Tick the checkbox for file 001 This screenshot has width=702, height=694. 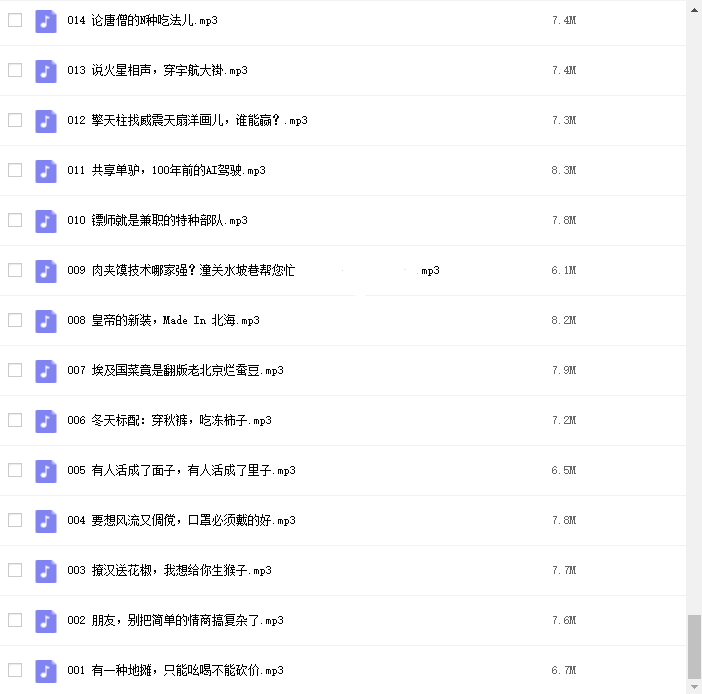coord(15,670)
